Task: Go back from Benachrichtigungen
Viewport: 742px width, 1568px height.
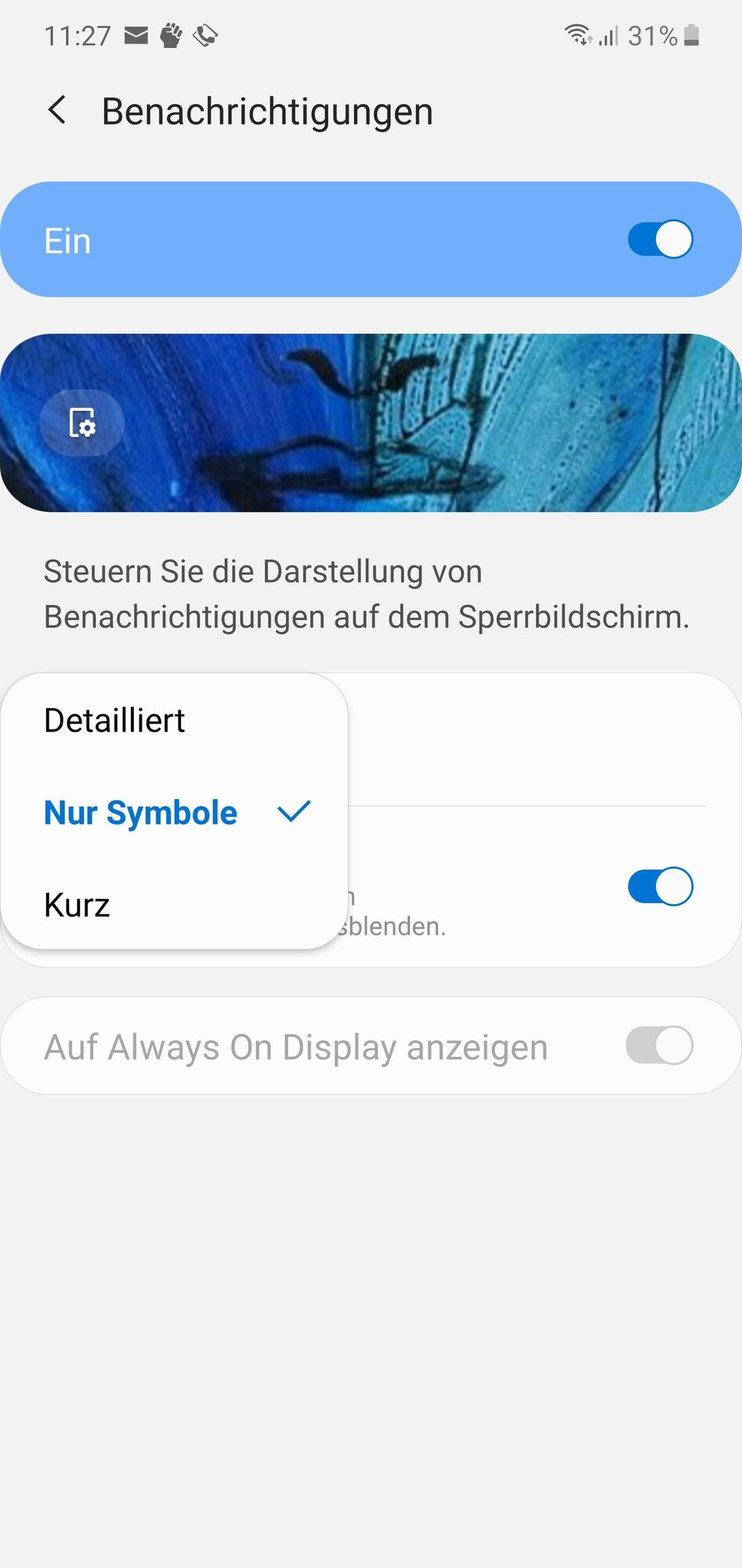Action: pyautogui.click(x=56, y=111)
